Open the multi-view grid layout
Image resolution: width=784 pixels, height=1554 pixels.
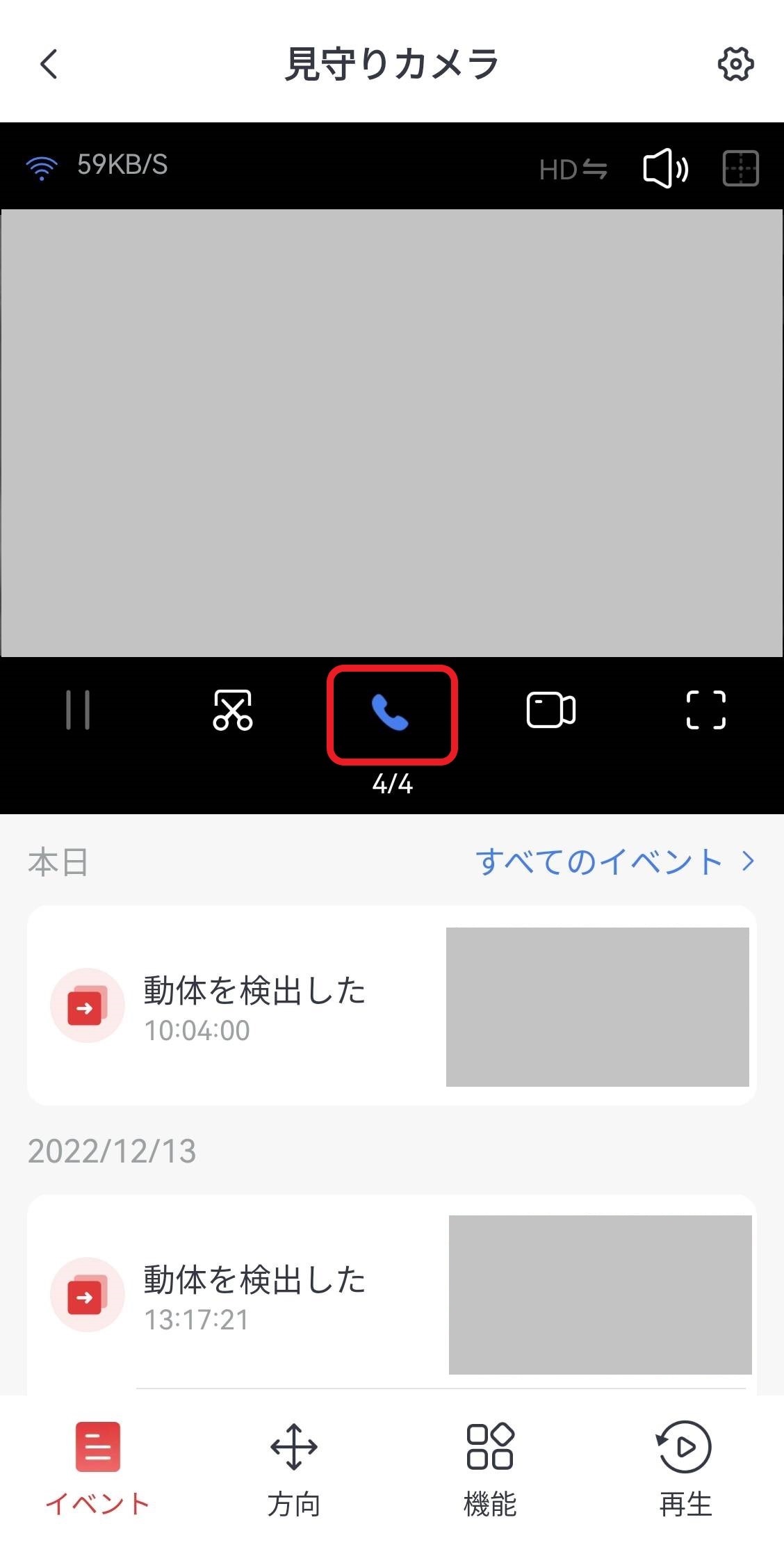click(740, 168)
